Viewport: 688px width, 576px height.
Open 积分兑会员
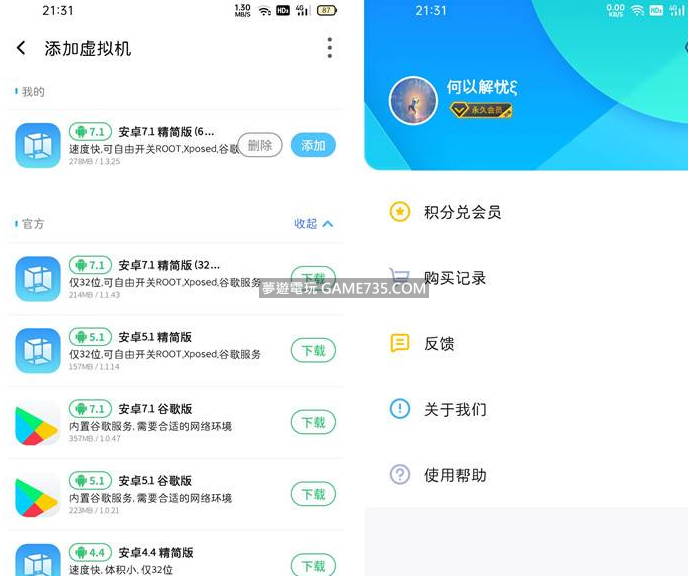pos(462,212)
